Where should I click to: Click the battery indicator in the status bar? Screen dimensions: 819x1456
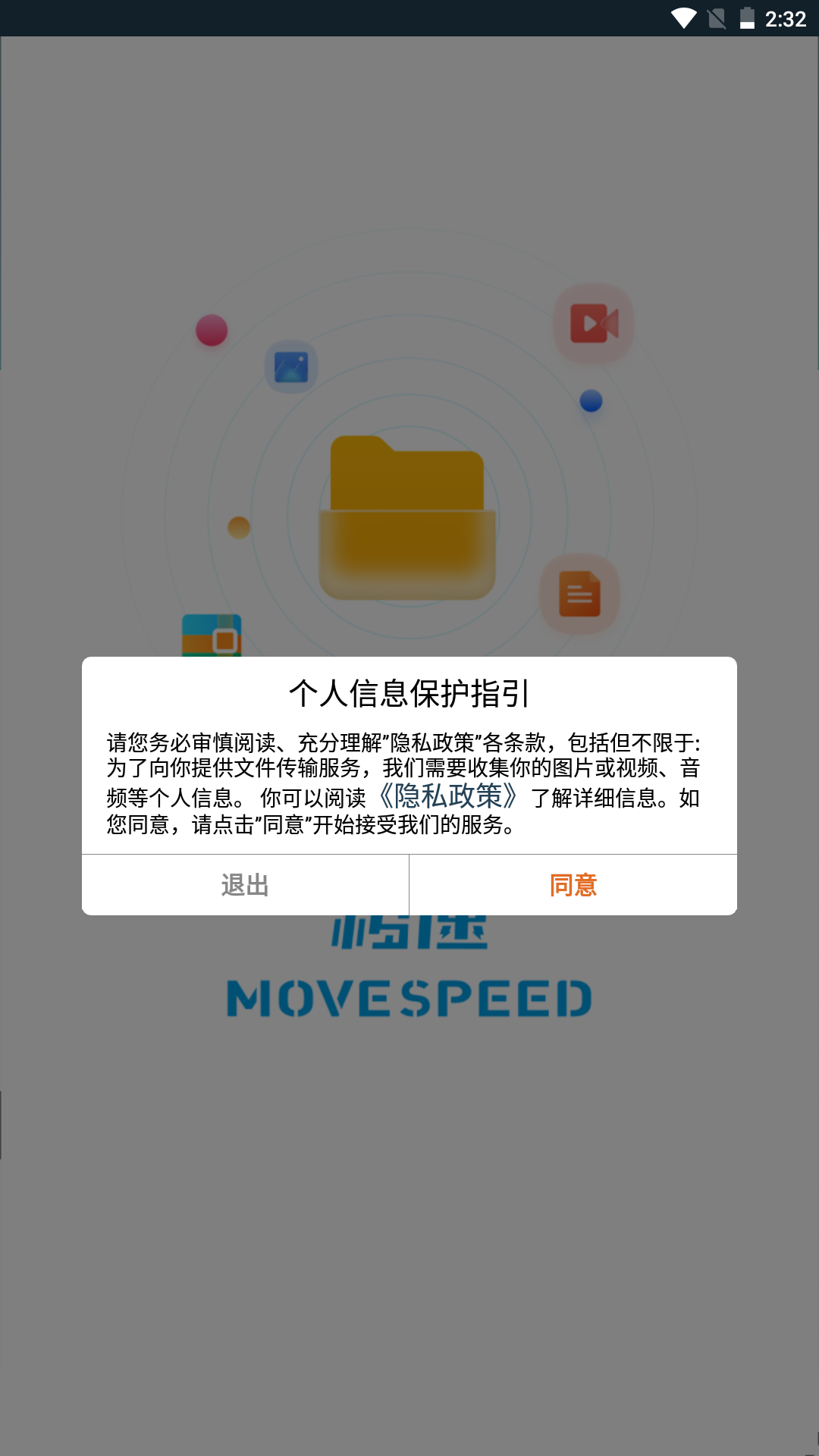pos(748,20)
